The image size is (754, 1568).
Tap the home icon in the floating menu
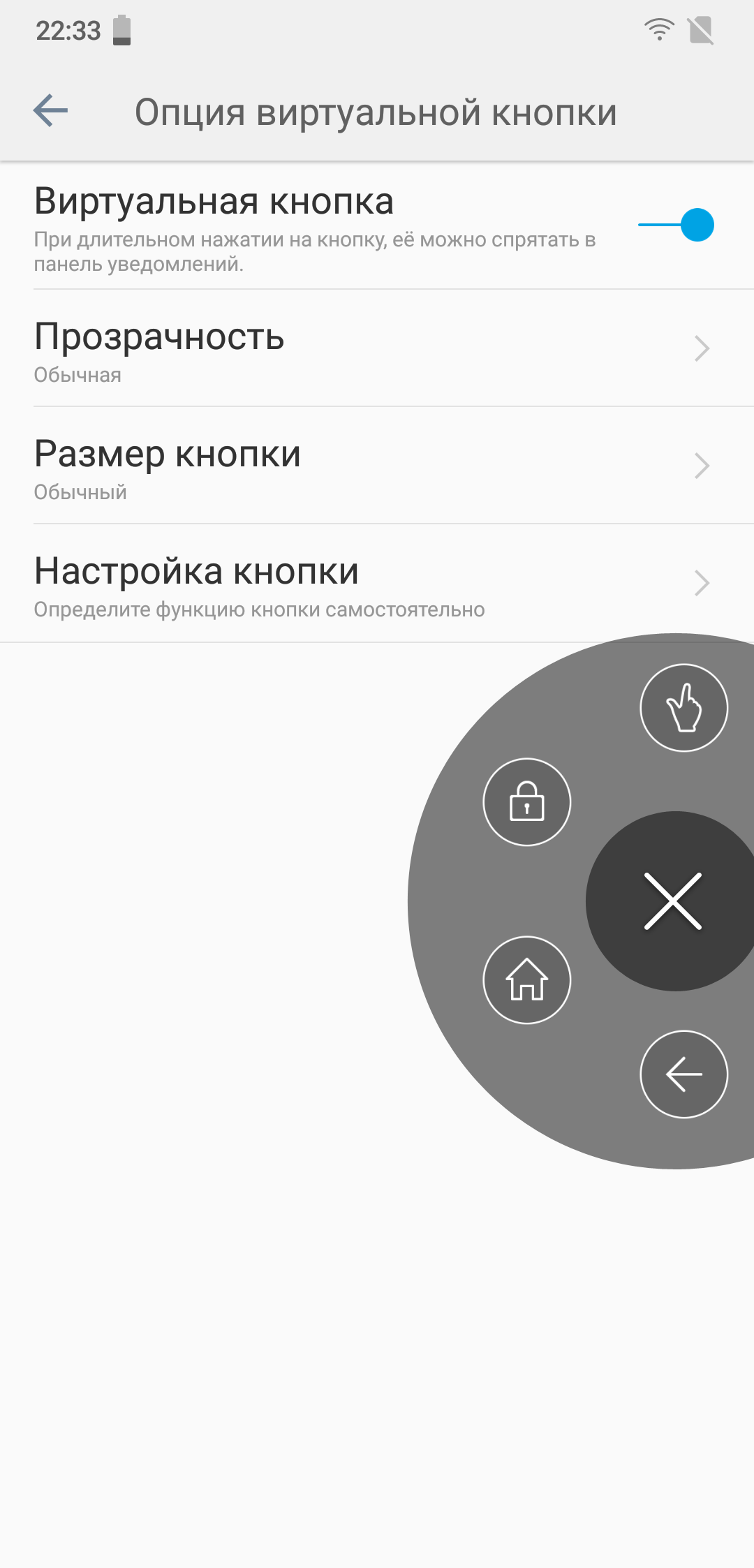527,979
